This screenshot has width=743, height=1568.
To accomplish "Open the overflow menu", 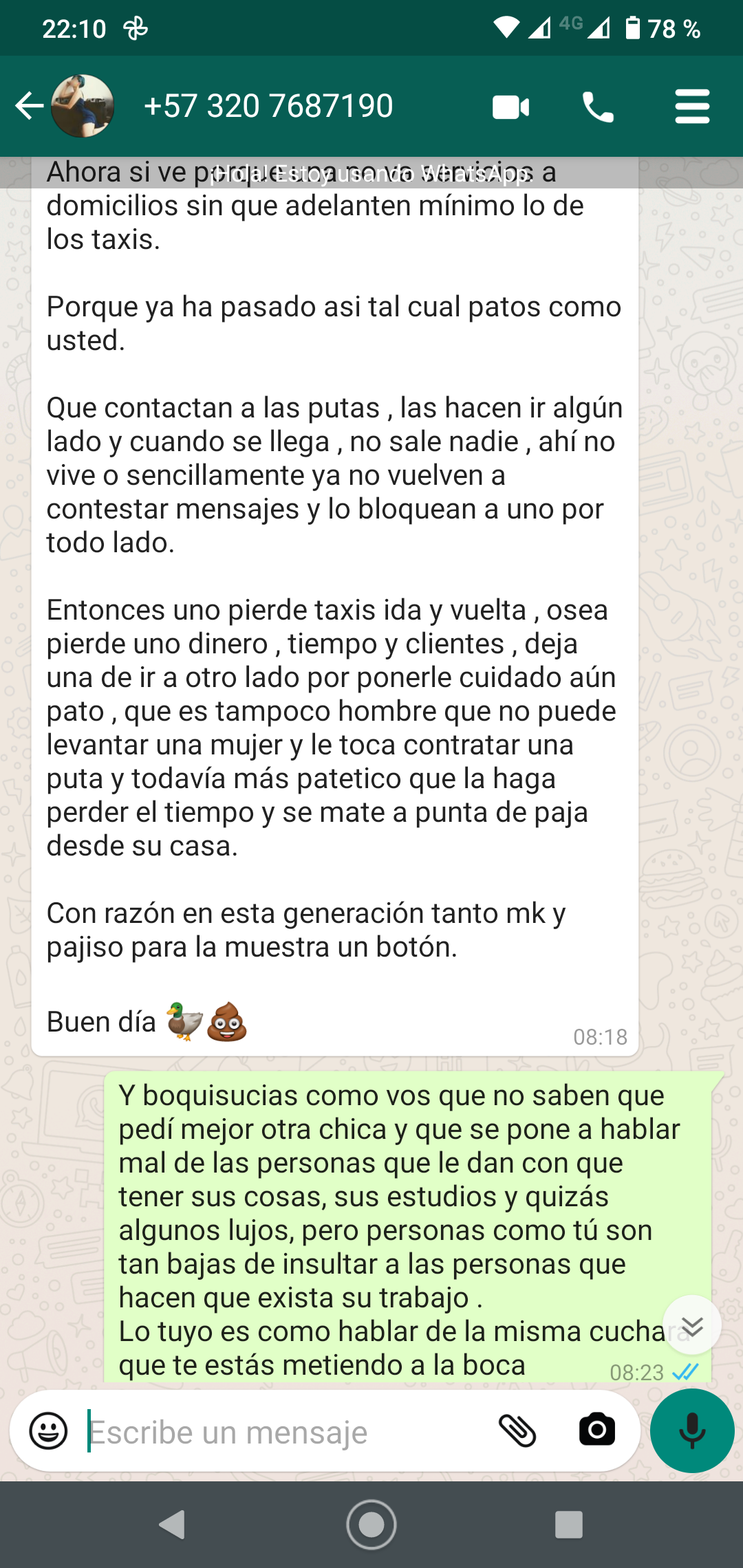I will [x=692, y=107].
